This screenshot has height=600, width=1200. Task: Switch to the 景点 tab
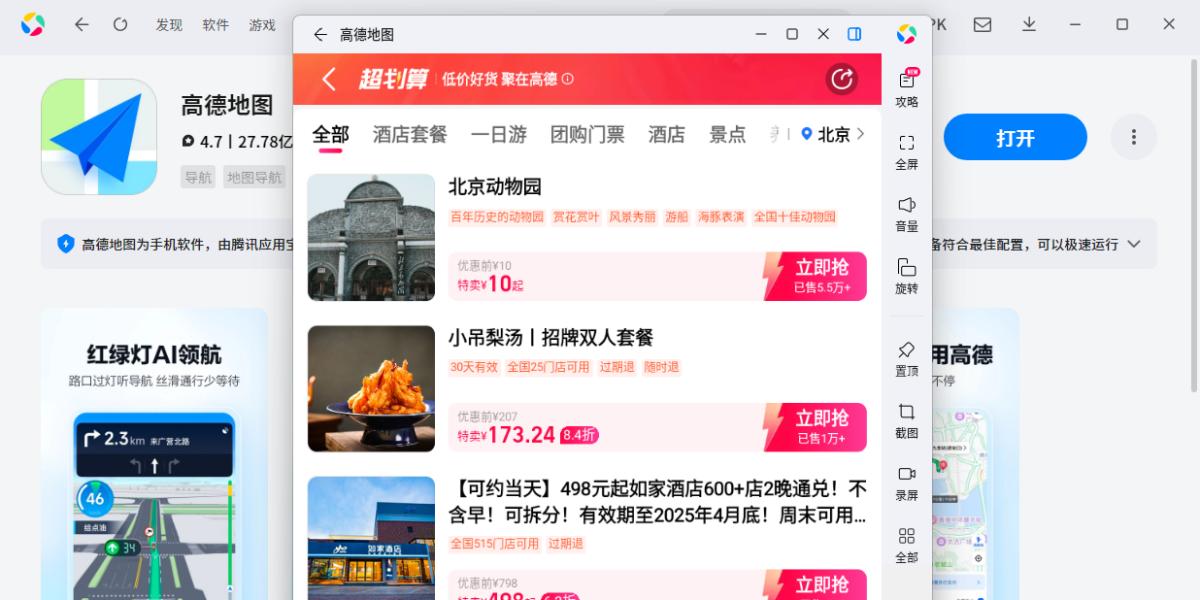pos(727,134)
